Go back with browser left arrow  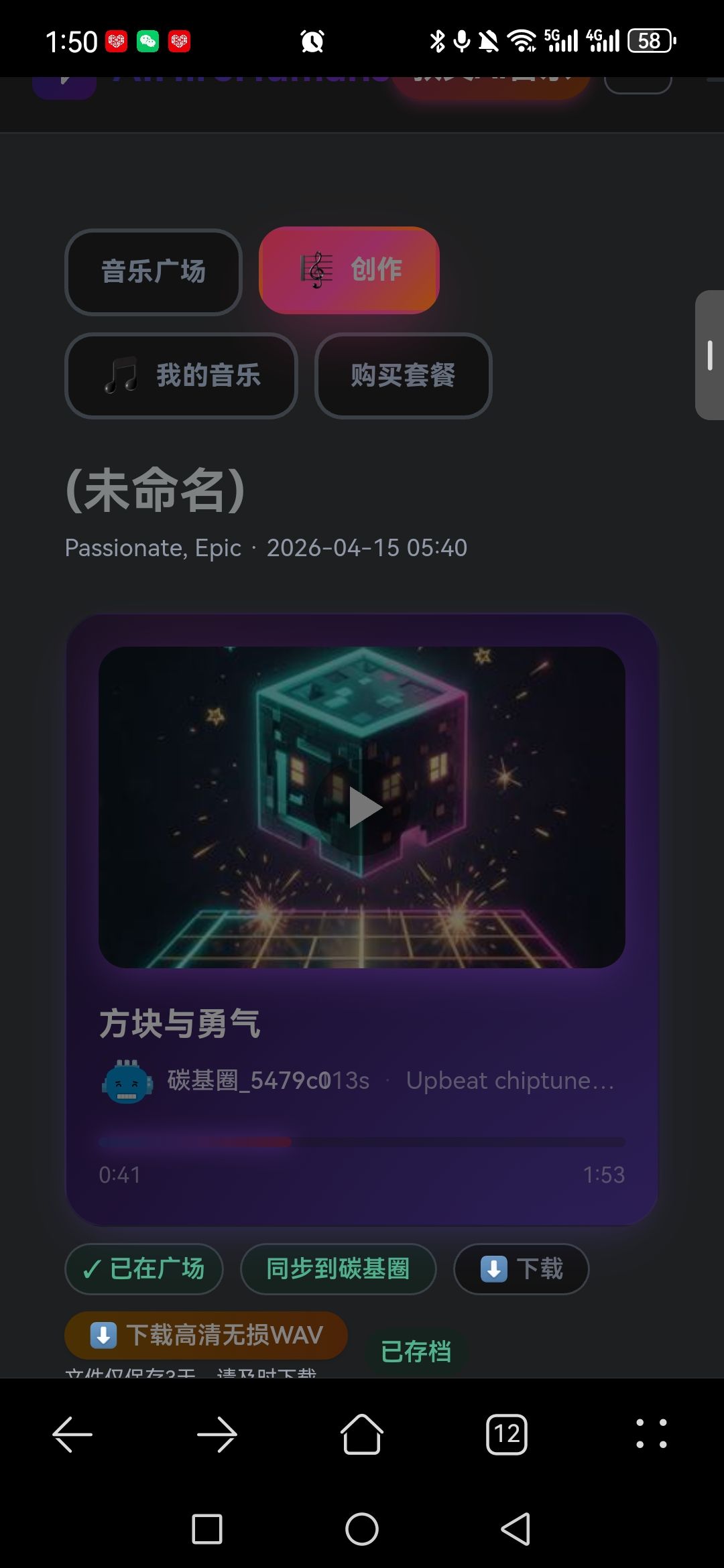click(72, 1435)
